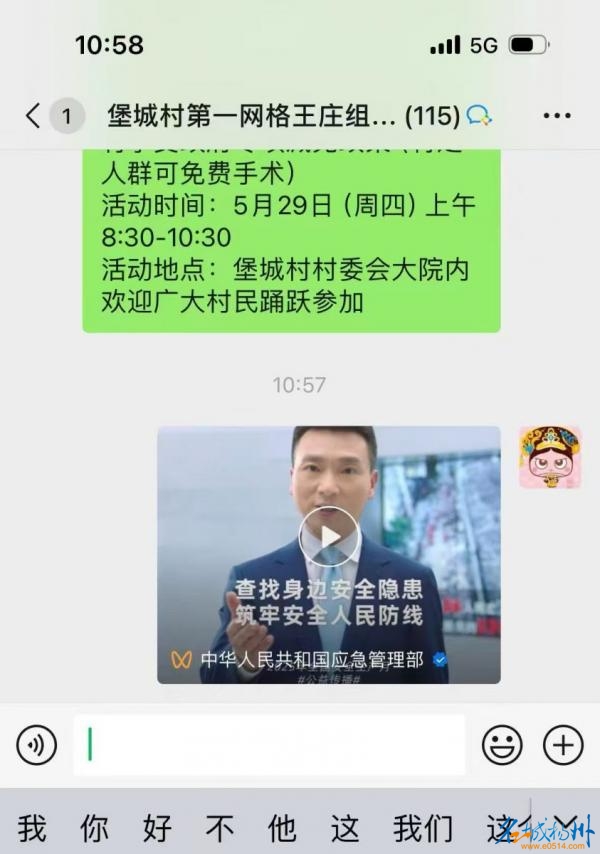This screenshot has height=854, width=600.
Task: Open the group chat overflow menu
Action: tap(556, 116)
